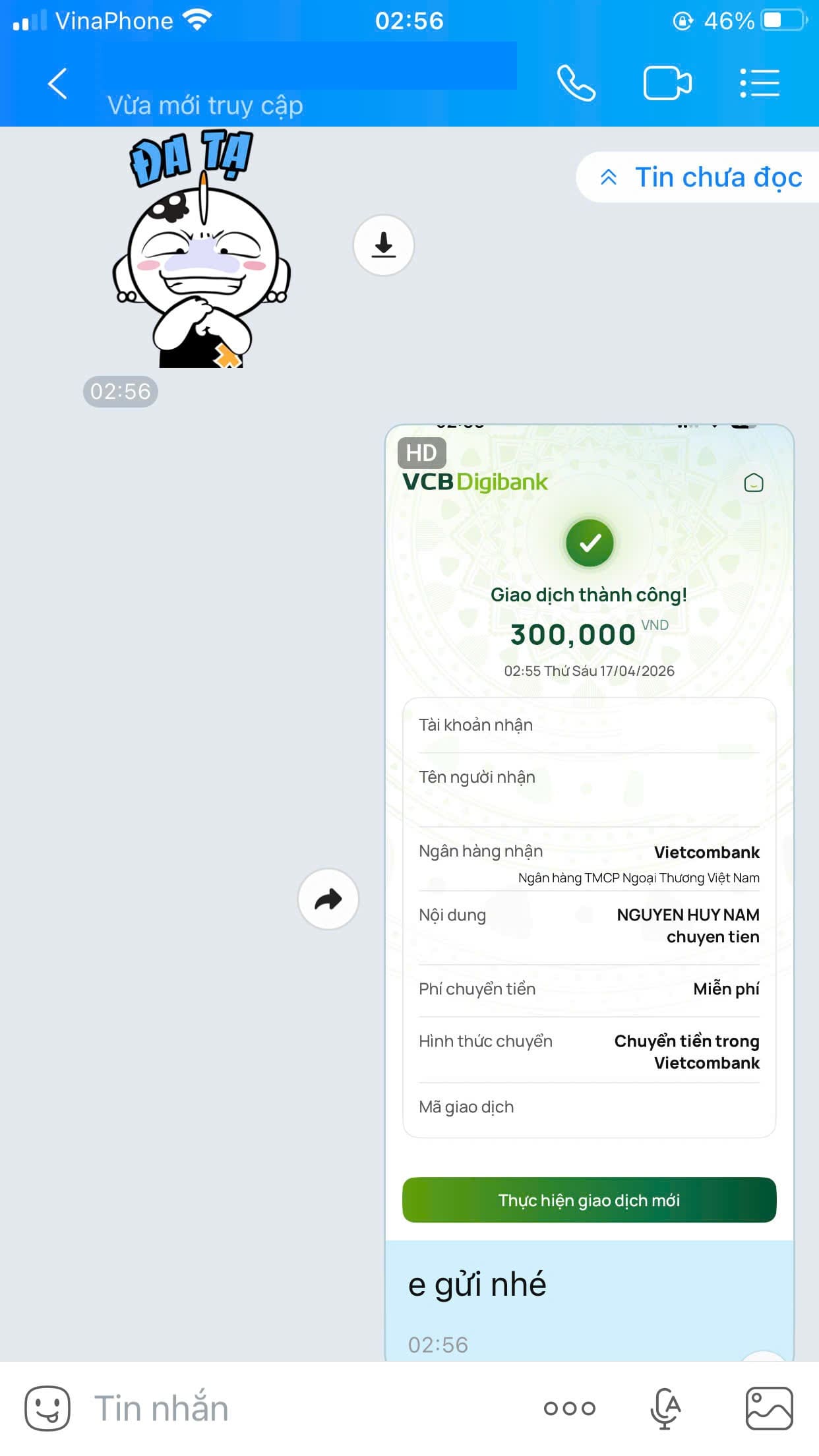Download the Dạ Tạ sticker

click(x=384, y=245)
